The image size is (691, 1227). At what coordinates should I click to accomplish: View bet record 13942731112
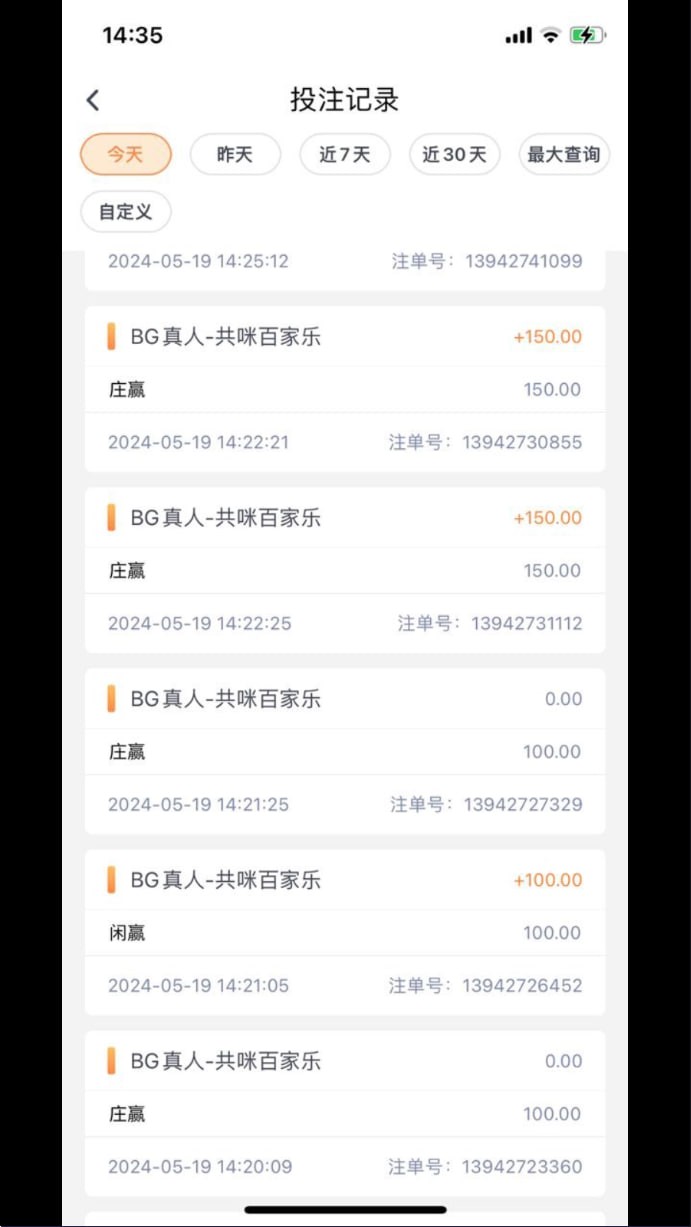point(345,570)
